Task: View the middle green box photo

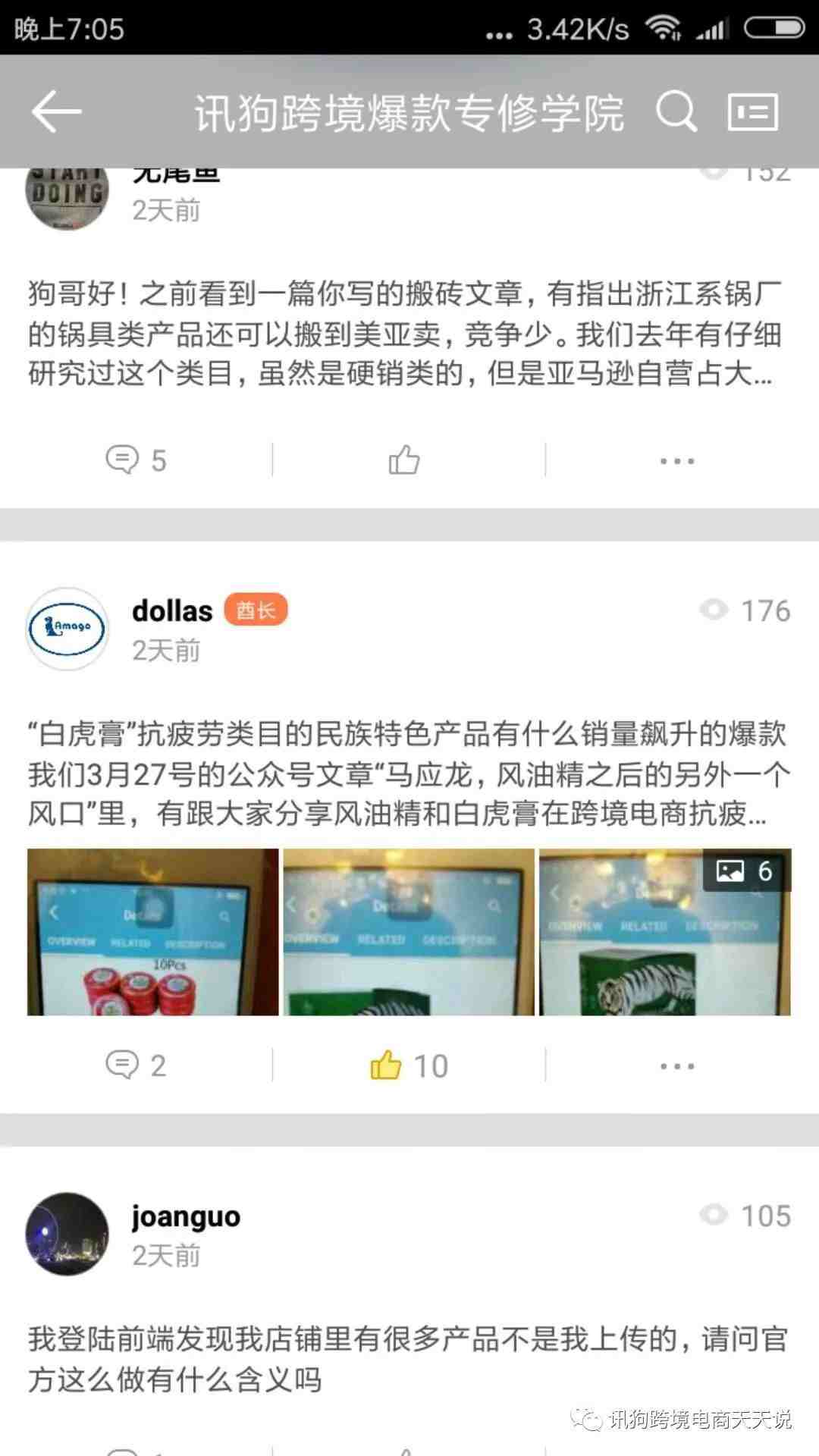Action: (409, 931)
